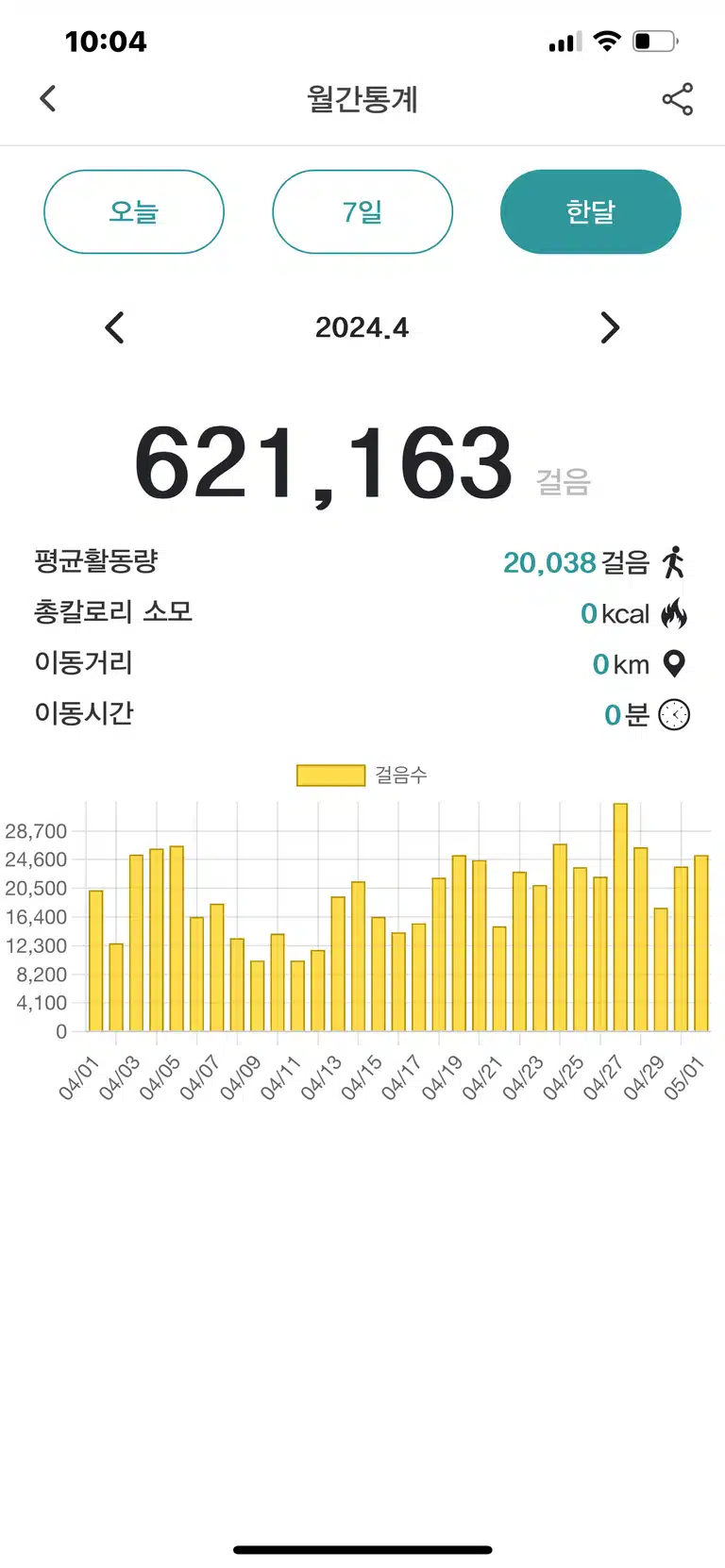
Task: Select the 한달 period tab
Action: point(591,211)
